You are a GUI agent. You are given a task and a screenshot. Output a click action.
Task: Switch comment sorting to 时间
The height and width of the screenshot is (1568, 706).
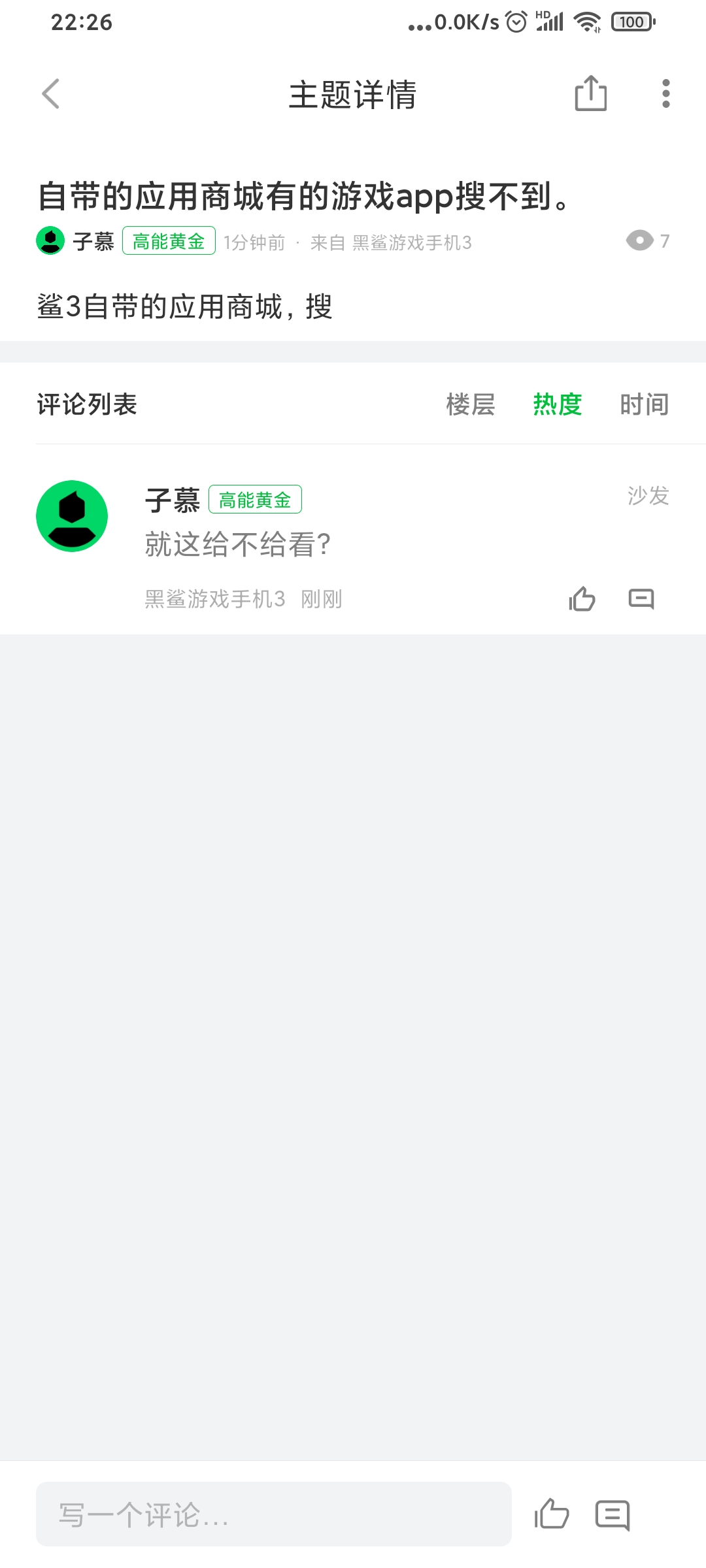[645, 404]
